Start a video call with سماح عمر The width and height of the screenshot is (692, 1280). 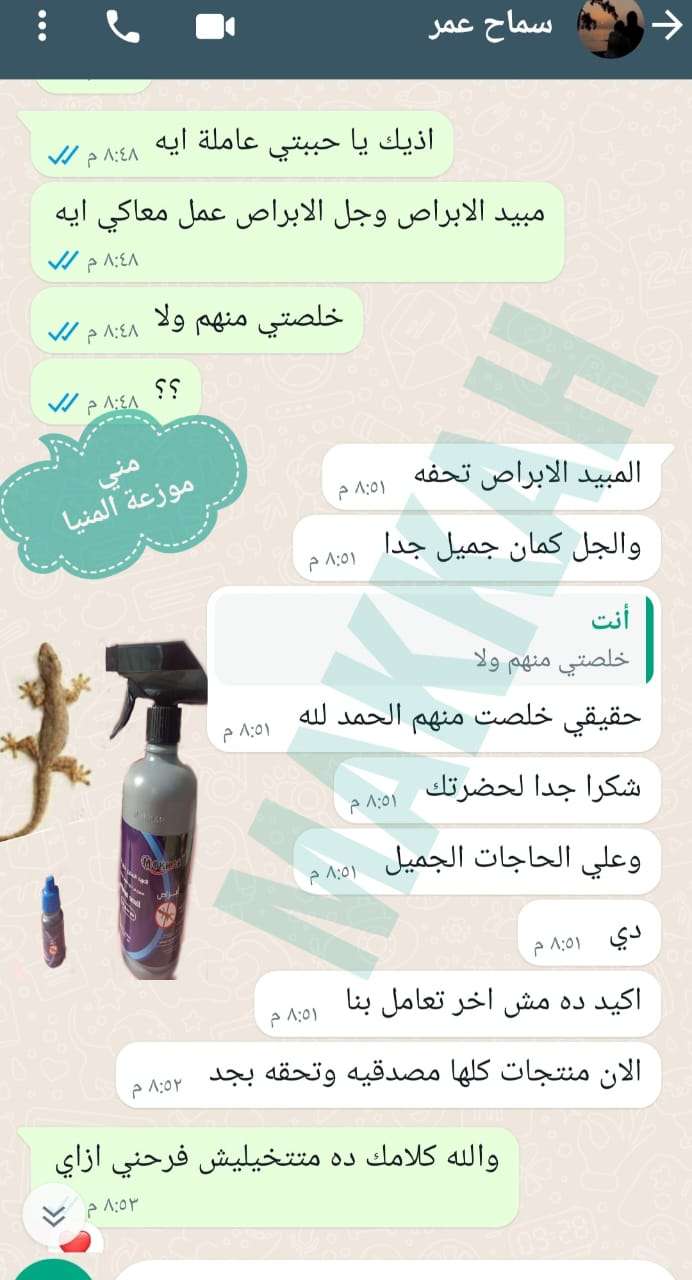point(215,28)
